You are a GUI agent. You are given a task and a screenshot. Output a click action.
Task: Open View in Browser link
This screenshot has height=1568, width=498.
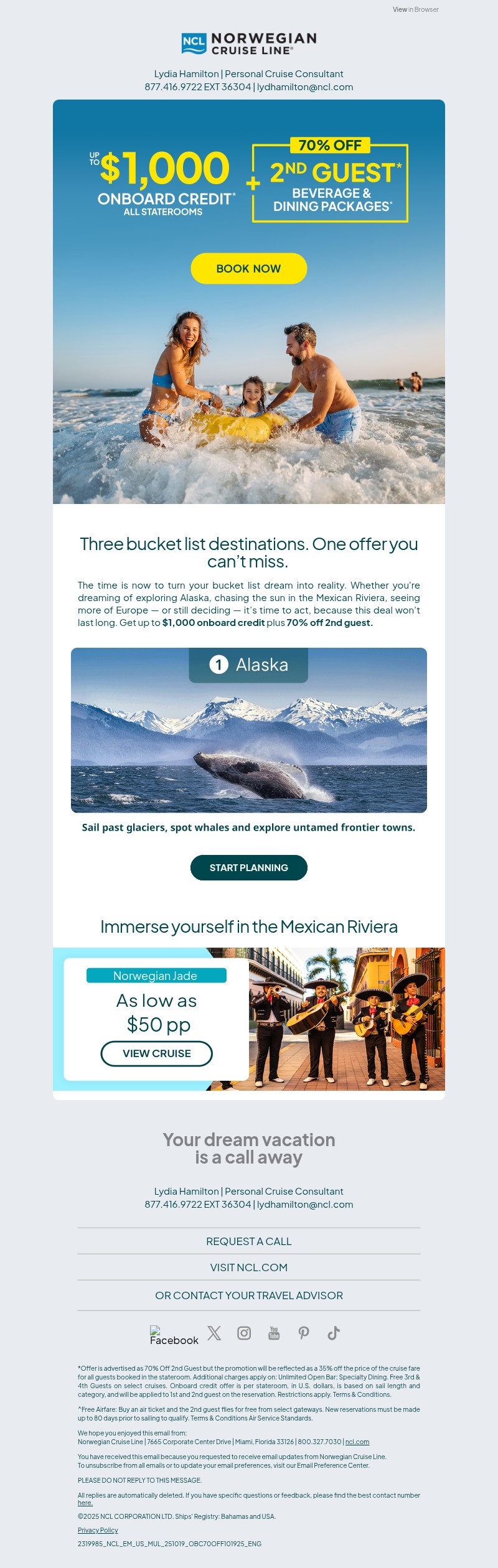coord(415,9)
